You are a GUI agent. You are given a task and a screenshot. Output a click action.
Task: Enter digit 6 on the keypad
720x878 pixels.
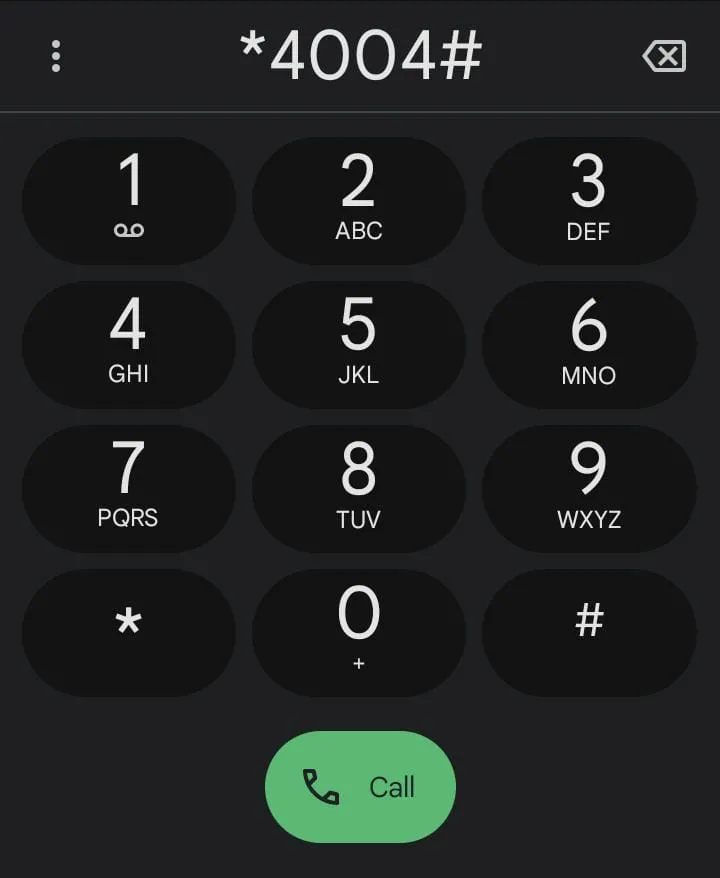tap(589, 344)
